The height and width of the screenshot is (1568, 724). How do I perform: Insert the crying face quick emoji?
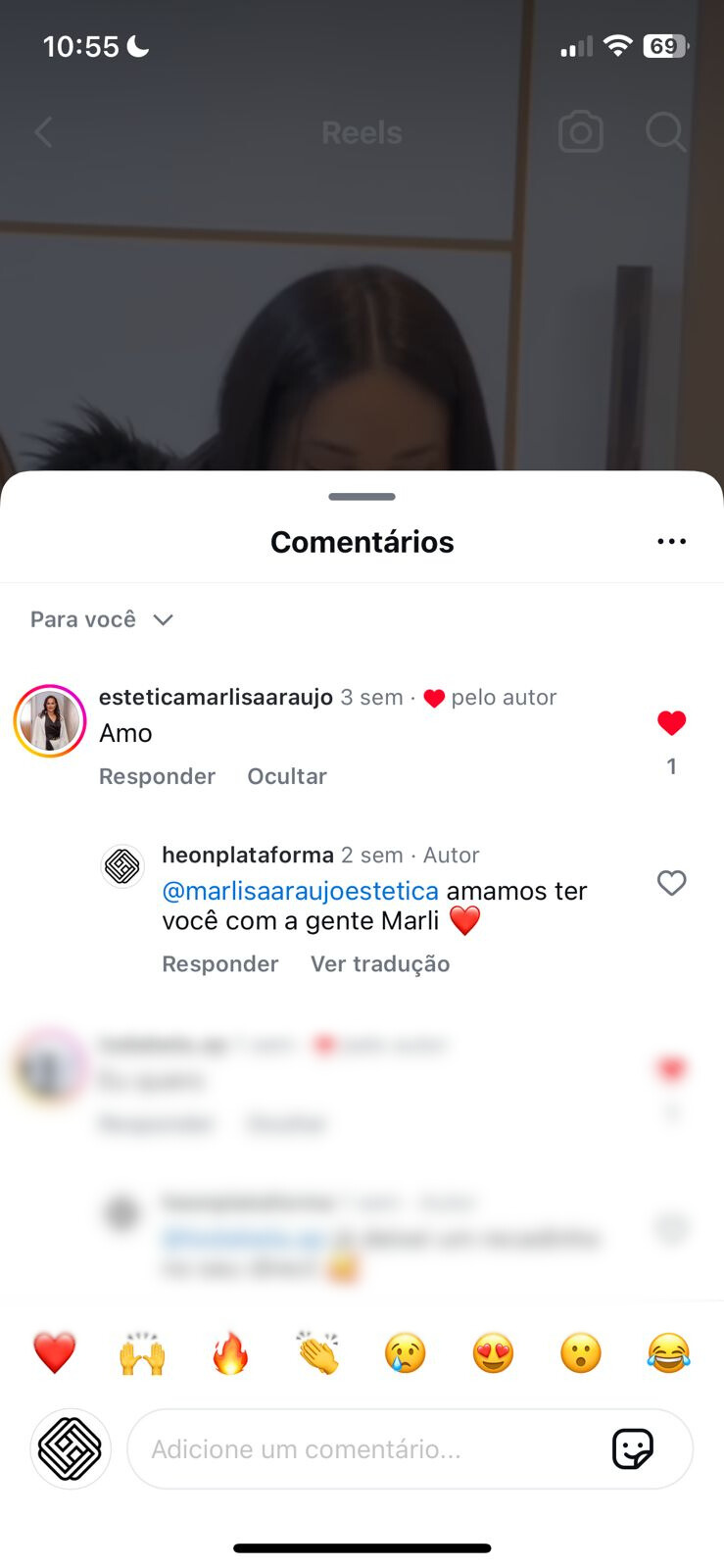click(x=406, y=1353)
